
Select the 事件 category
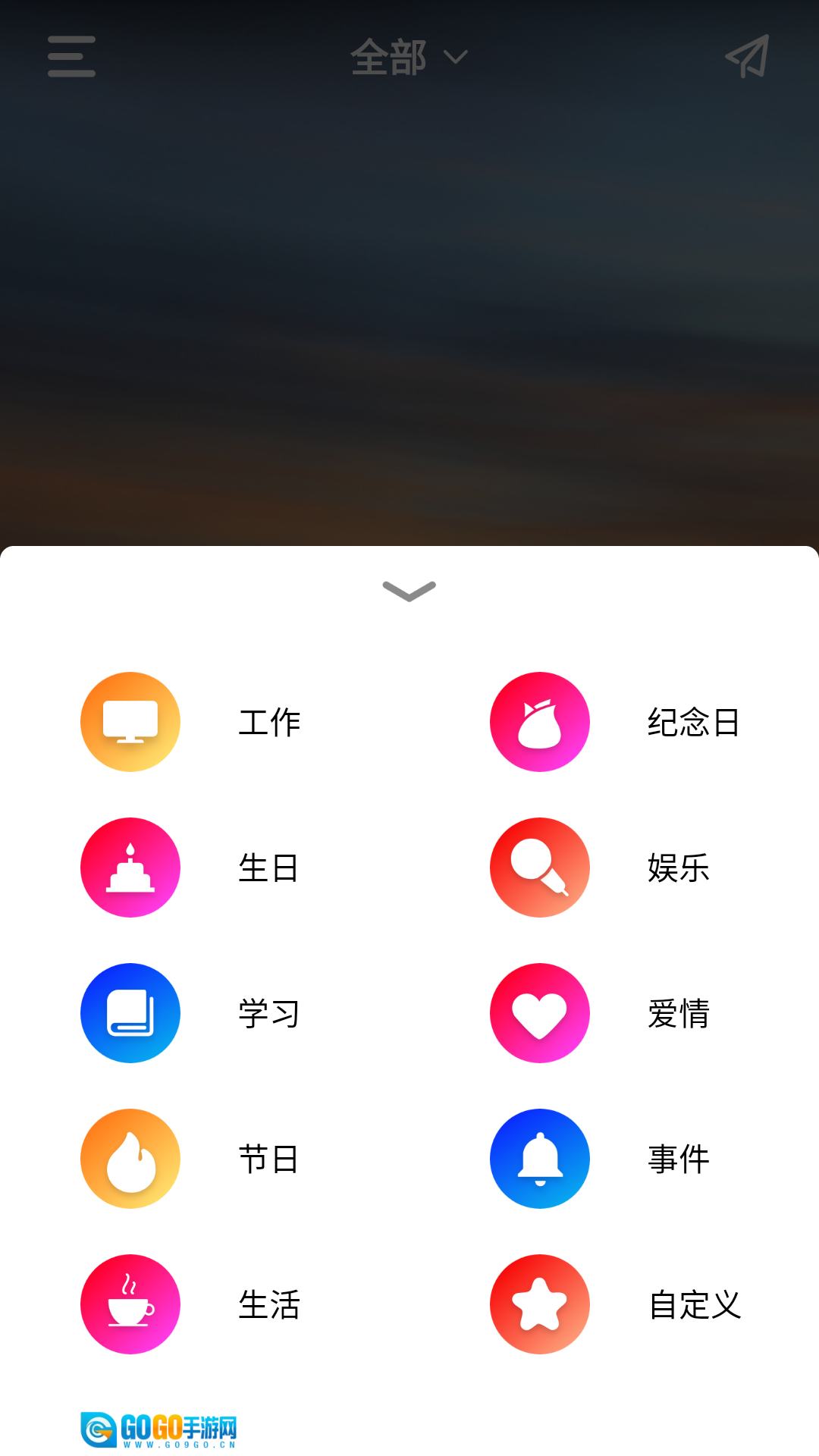540,1159
